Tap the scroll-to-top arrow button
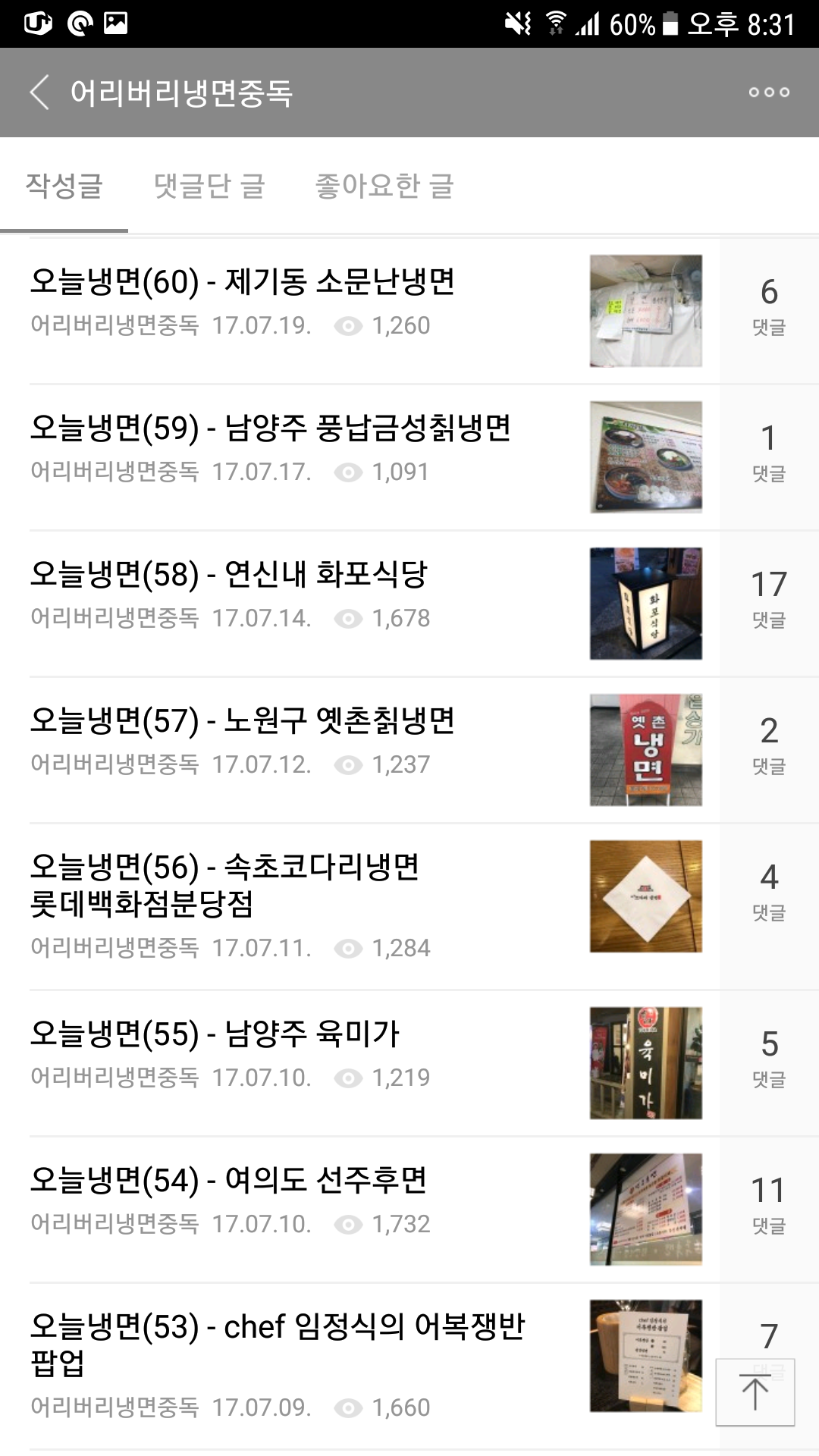 755,1392
